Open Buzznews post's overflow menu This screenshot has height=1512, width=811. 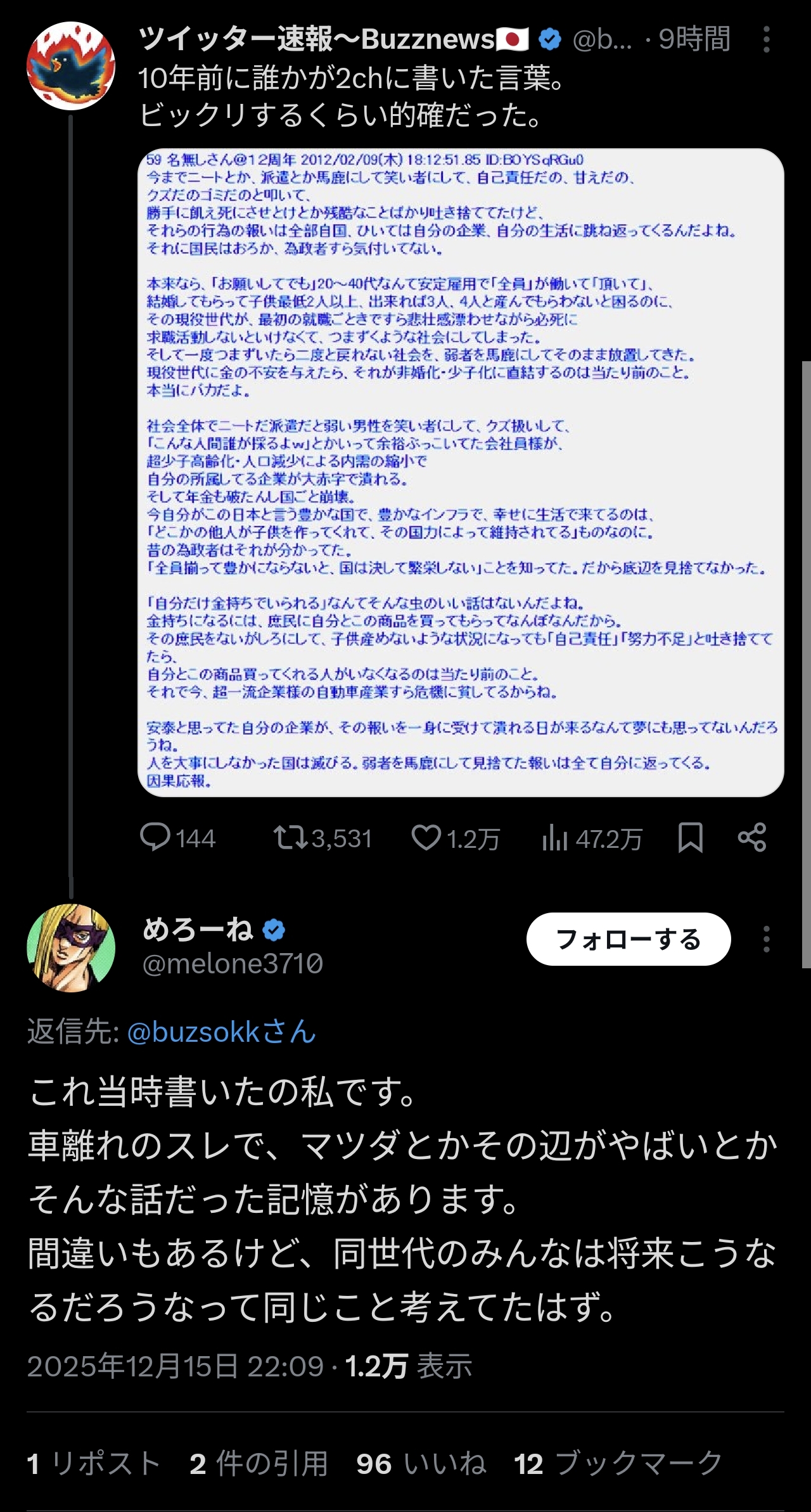(x=766, y=40)
